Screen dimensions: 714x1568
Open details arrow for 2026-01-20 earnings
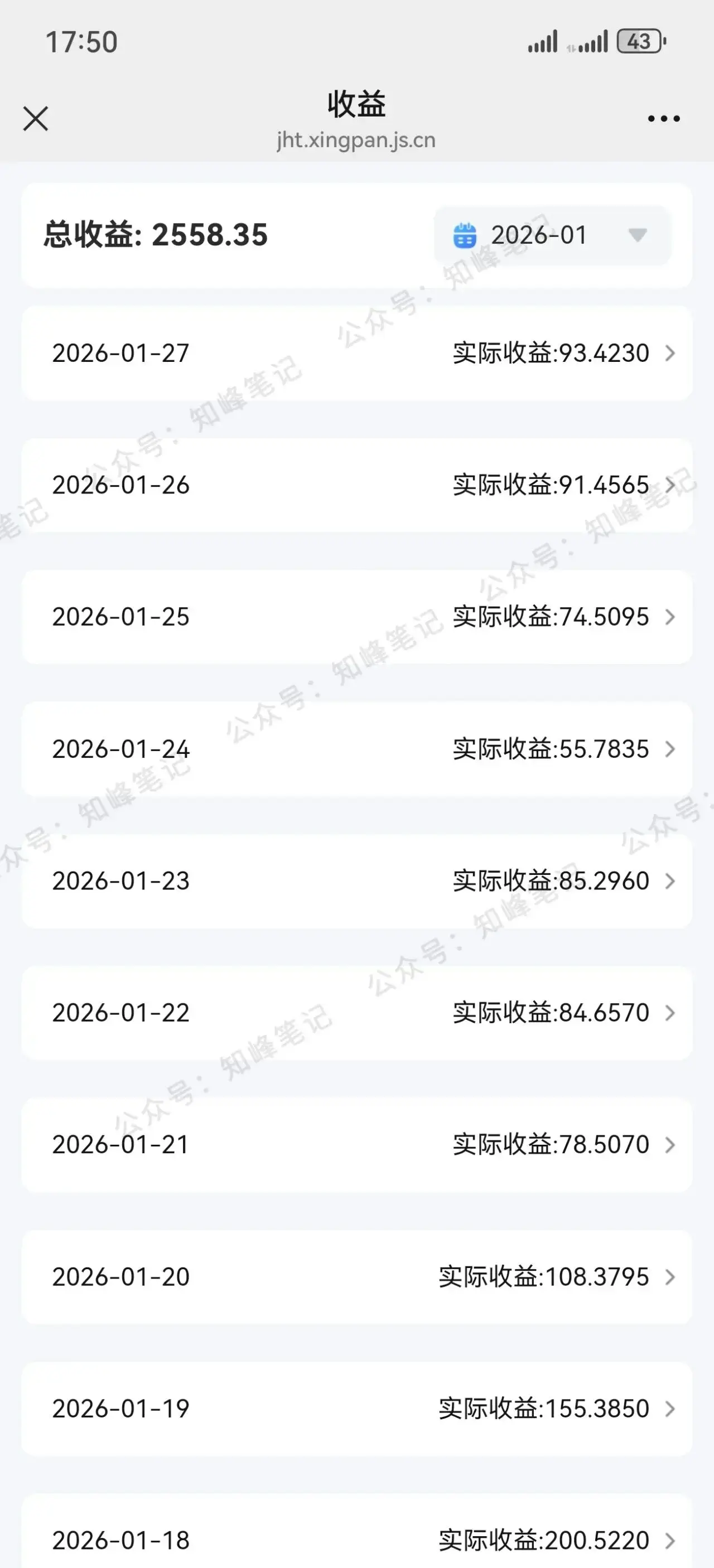(x=671, y=1276)
